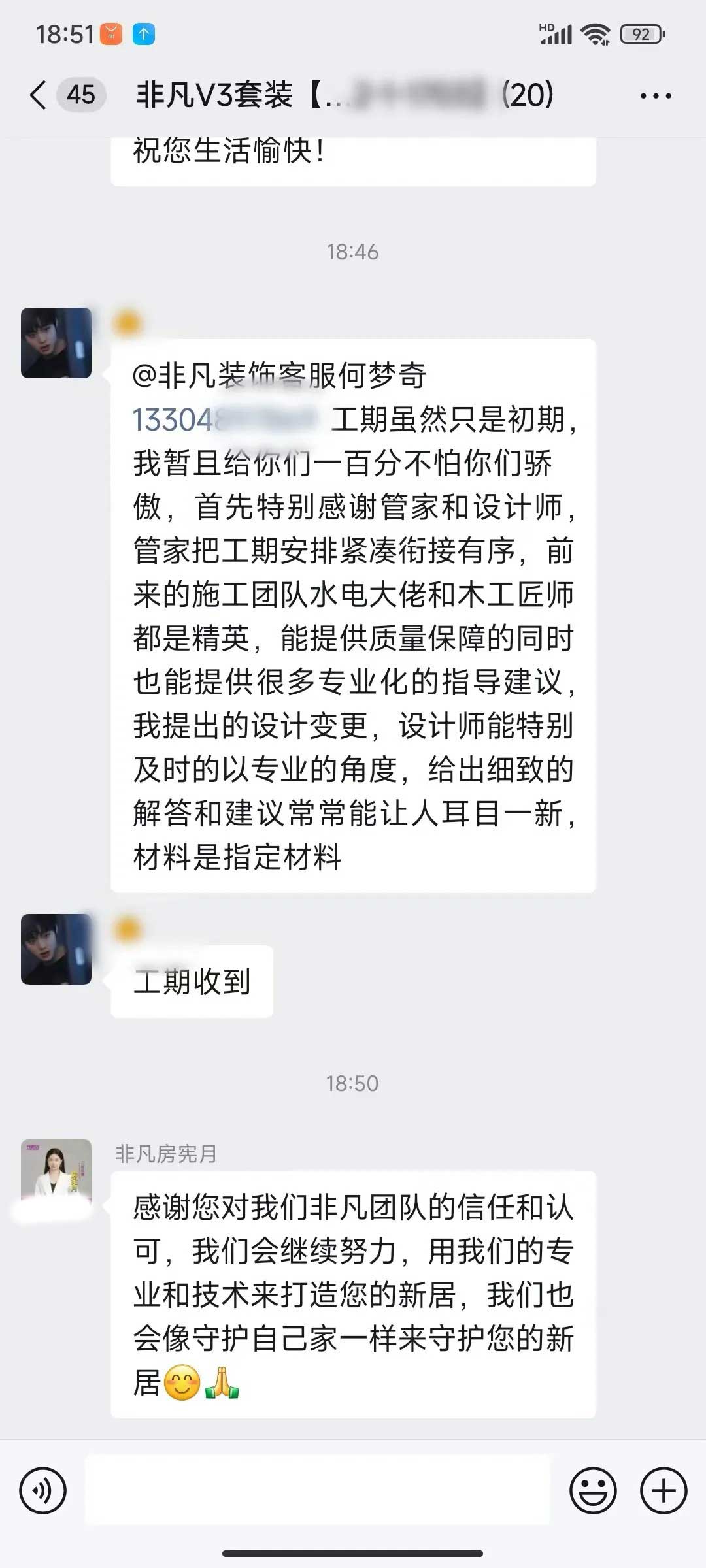This screenshot has width=706, height=1568.
Task: Tap the message text field
Action: 318,1491
